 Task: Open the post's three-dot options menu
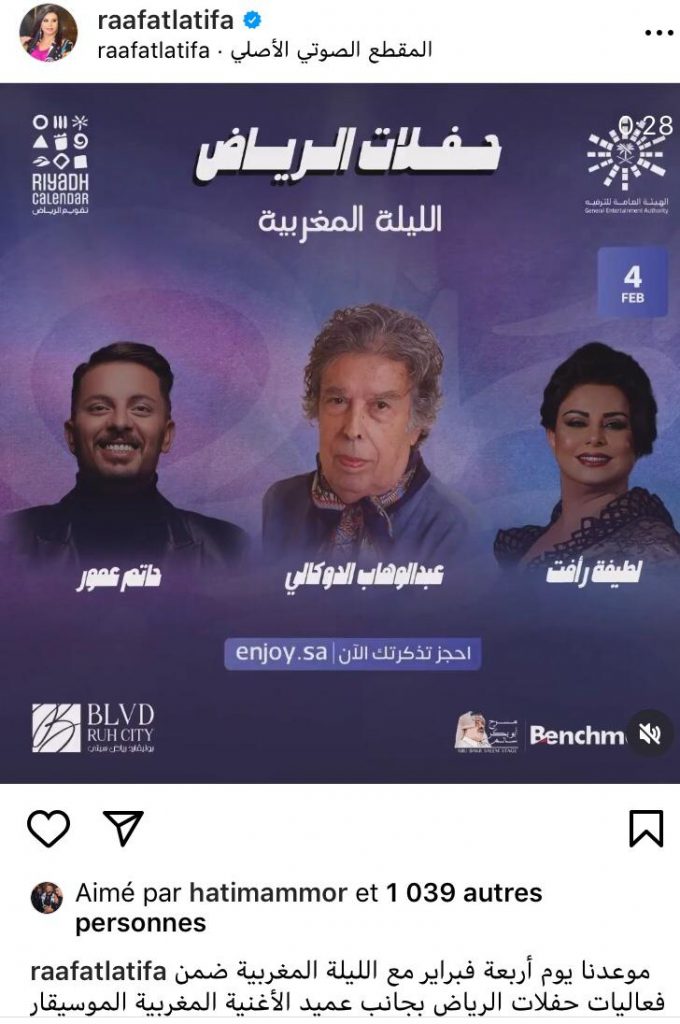point(658,32)
